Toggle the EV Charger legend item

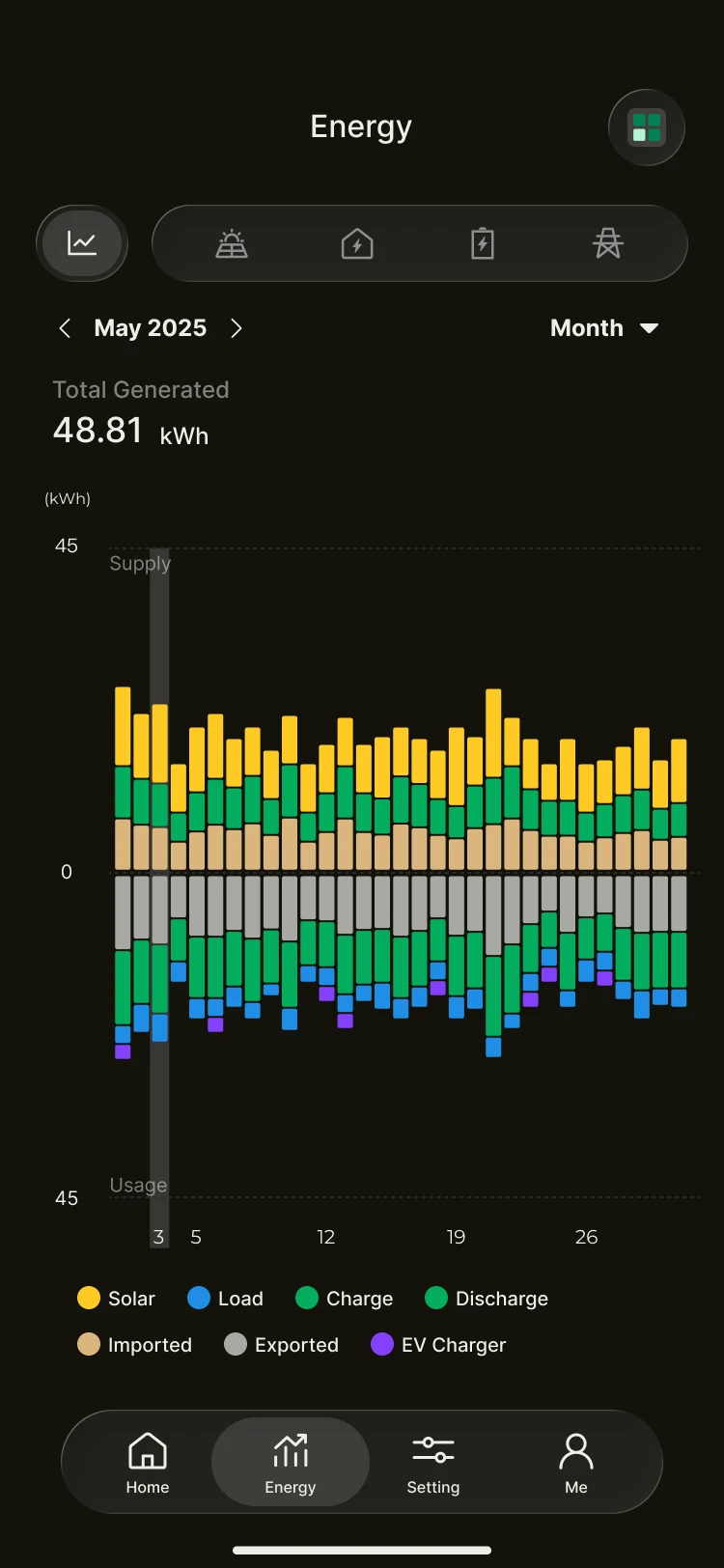pyautogui.click(x=438, y=1344)
